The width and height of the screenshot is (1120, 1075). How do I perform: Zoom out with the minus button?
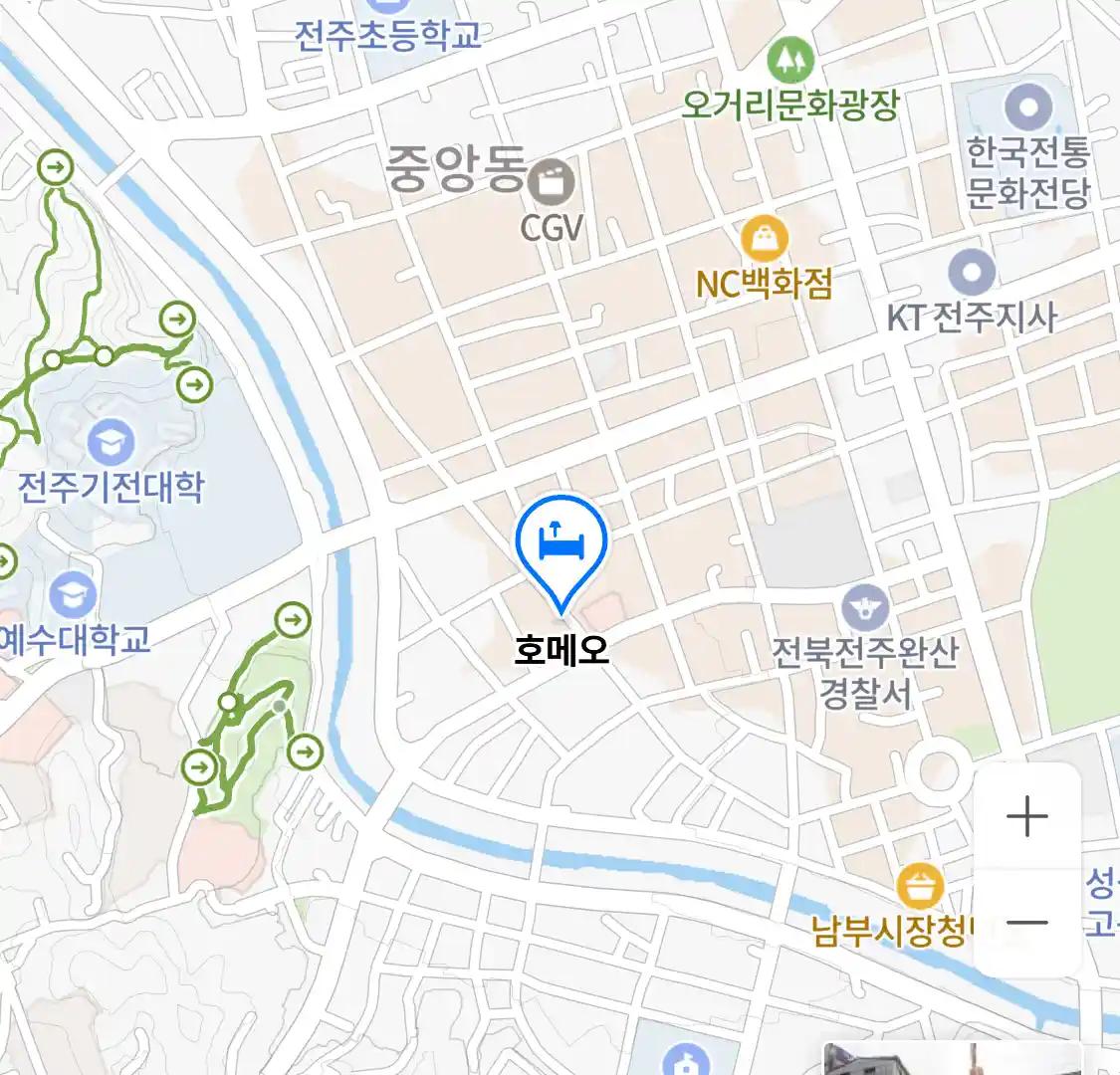click(1026, 923)
